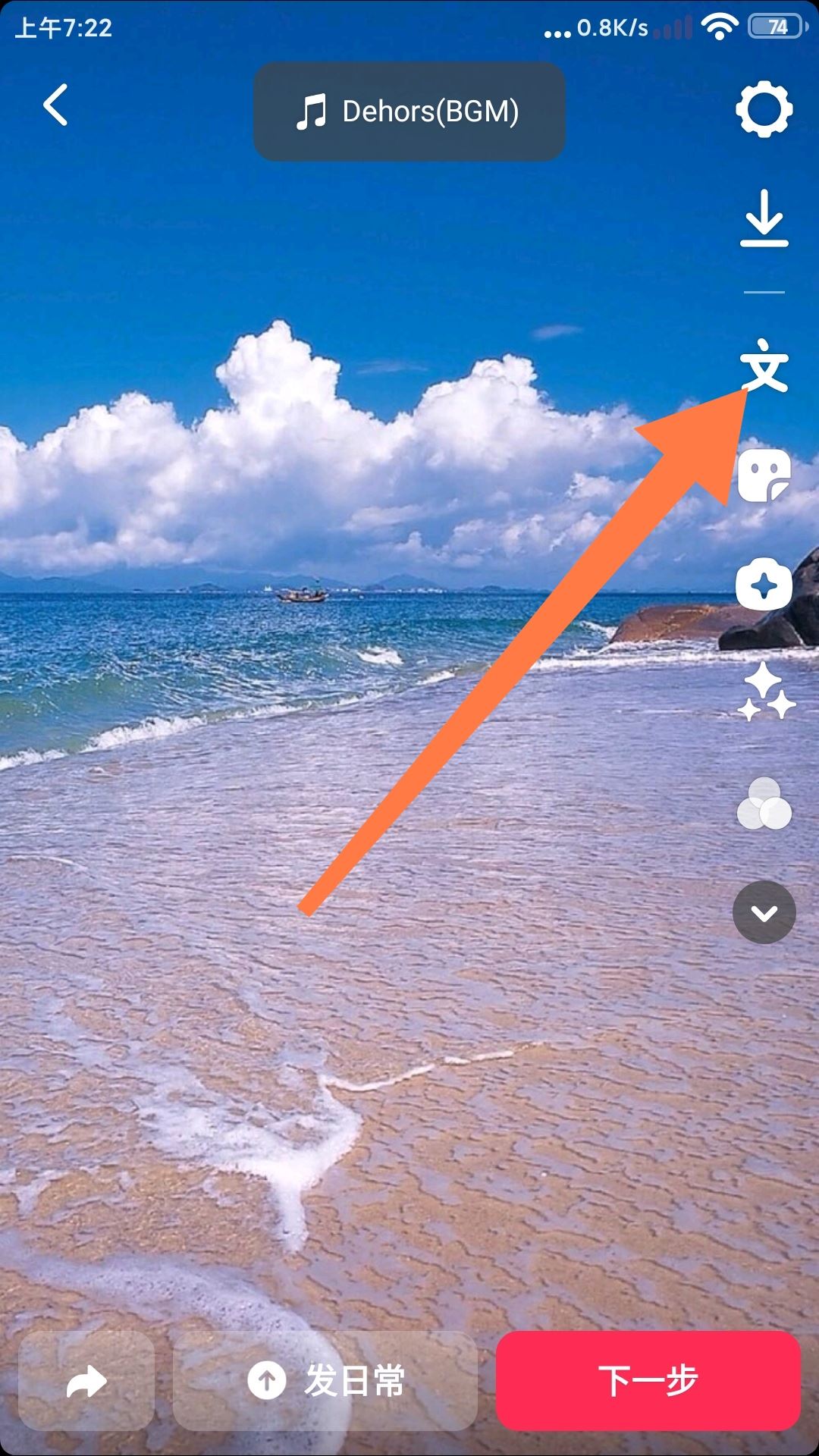Download the video to device
The width and height of the screenshot is (819, 1456).
[x=764, y=218]
